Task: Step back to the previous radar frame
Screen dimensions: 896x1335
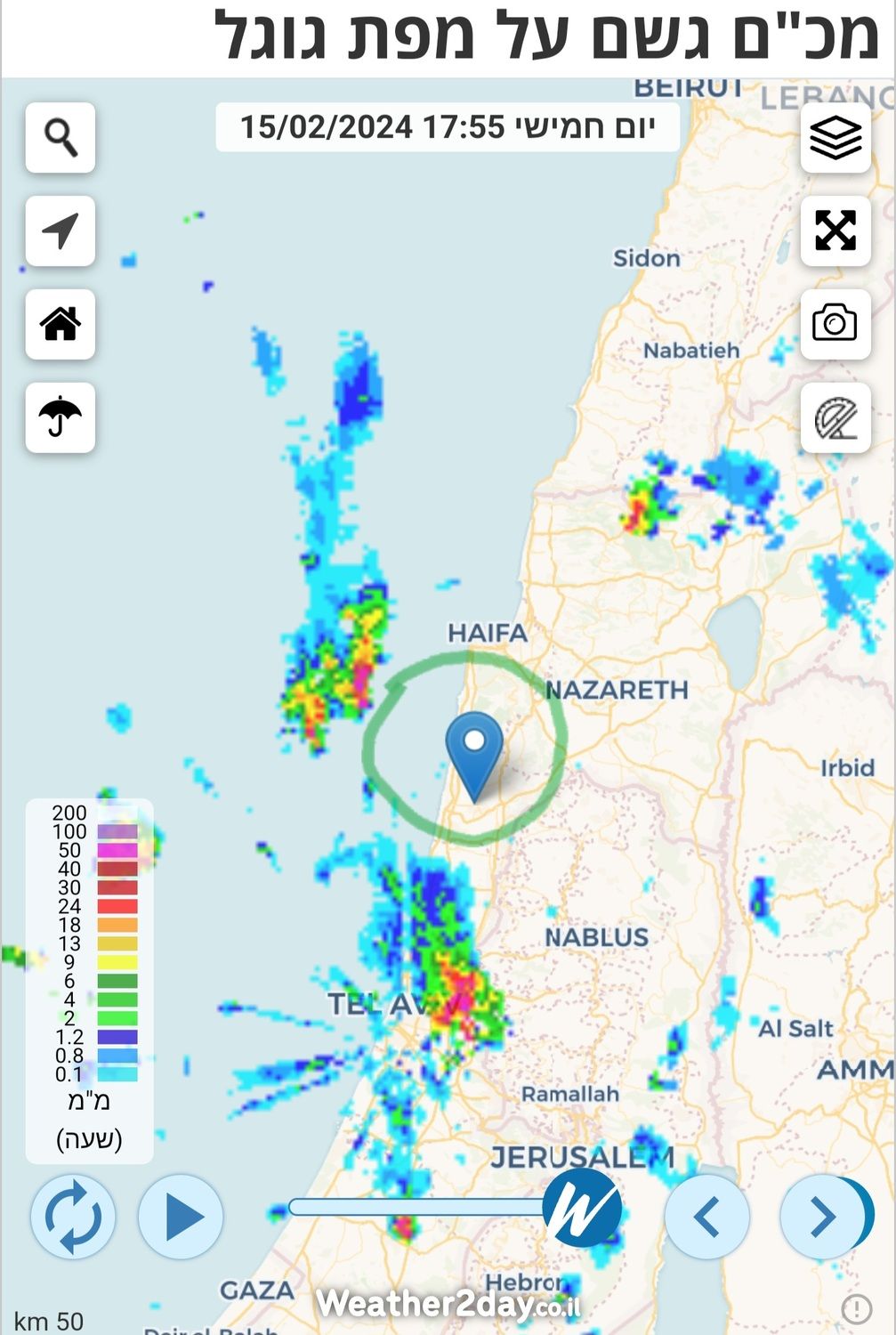Action: [x=707, y=1217]
